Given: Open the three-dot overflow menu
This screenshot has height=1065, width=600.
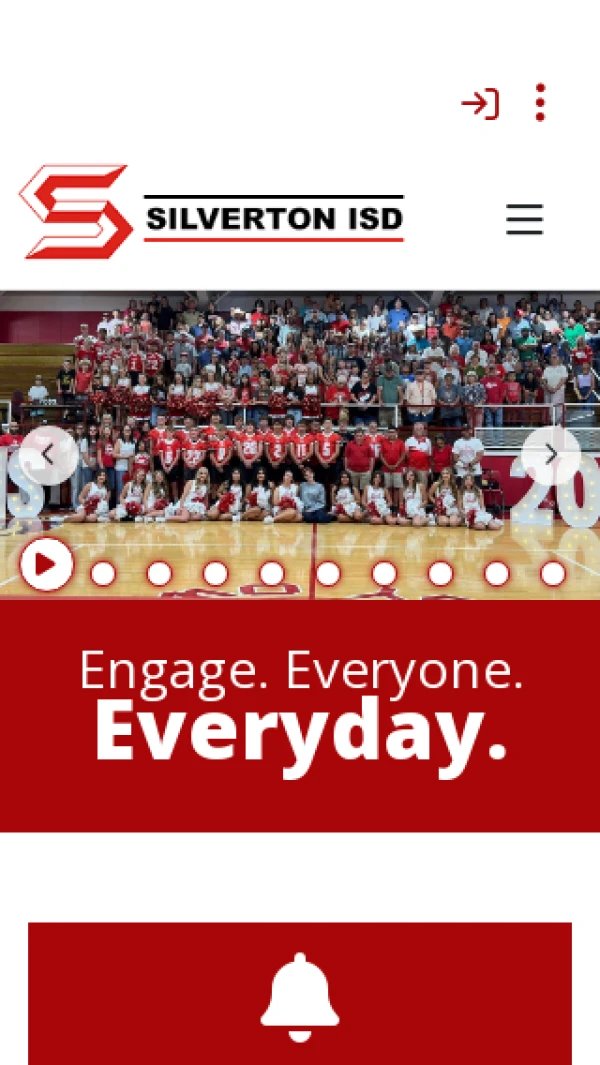Looking at the screenshot, I should (x=540, y=103).
